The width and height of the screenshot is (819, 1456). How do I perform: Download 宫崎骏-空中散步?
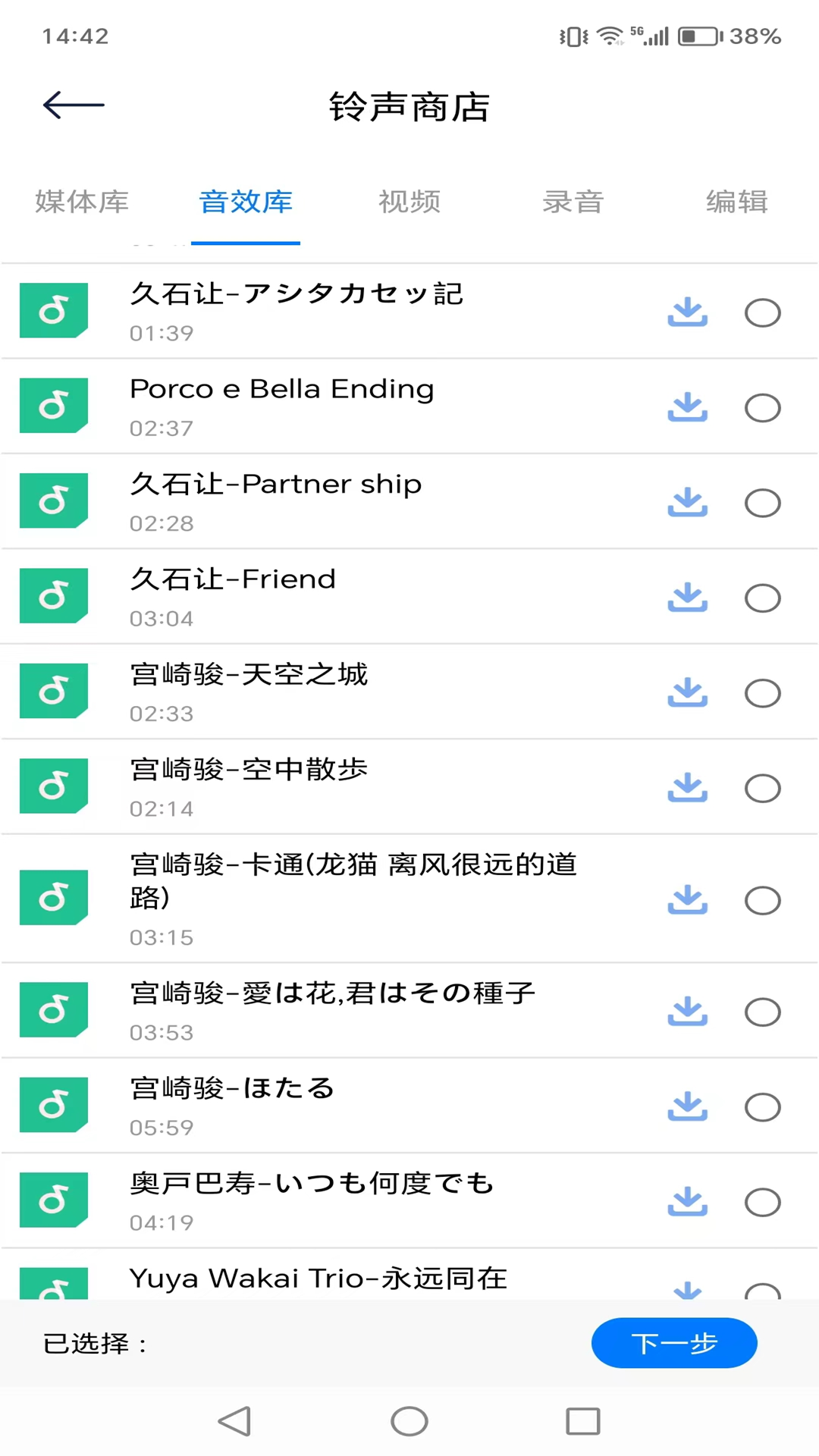[x=687, y=788]
